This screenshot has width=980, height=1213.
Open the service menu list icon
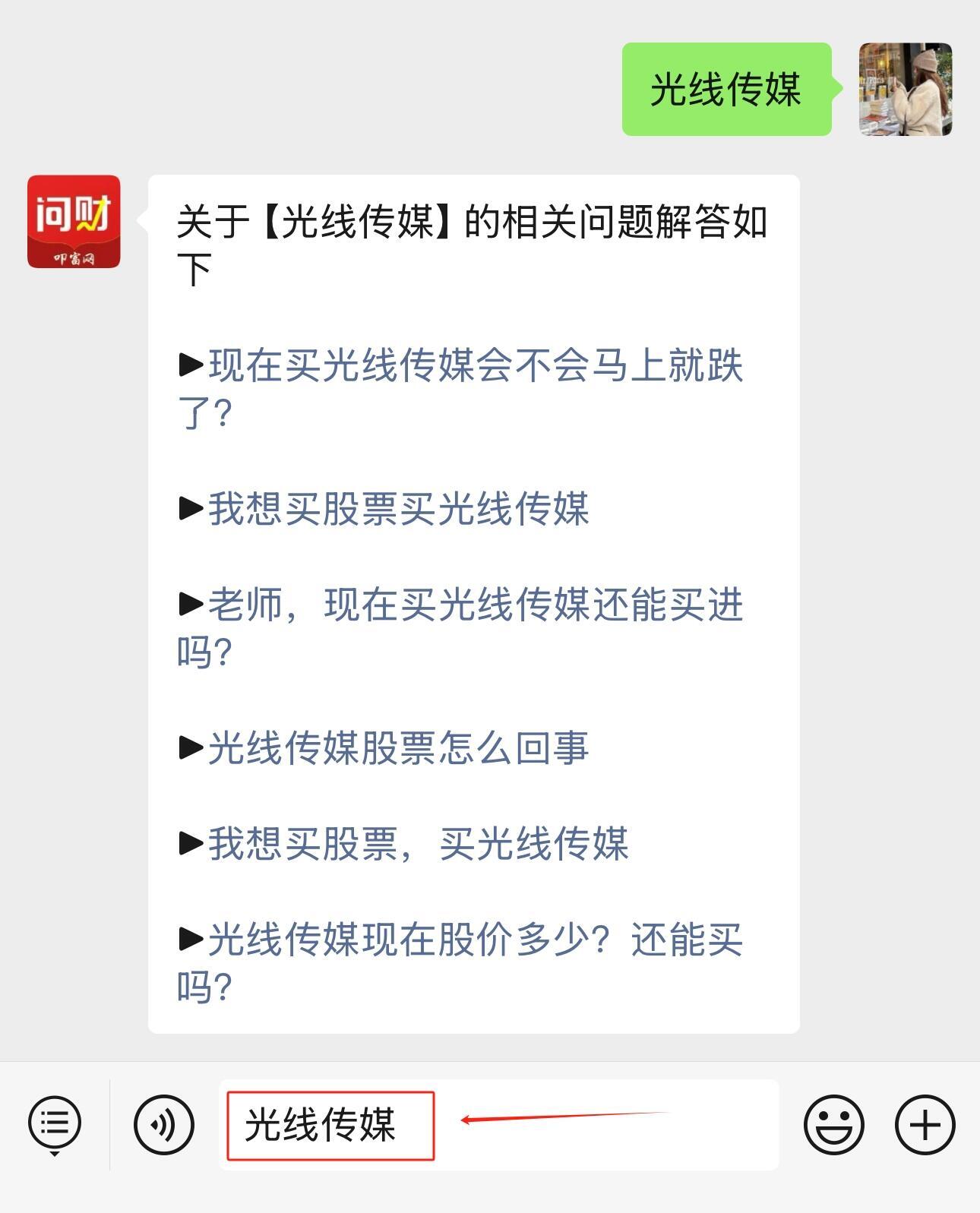click(x=55, y=1124)
